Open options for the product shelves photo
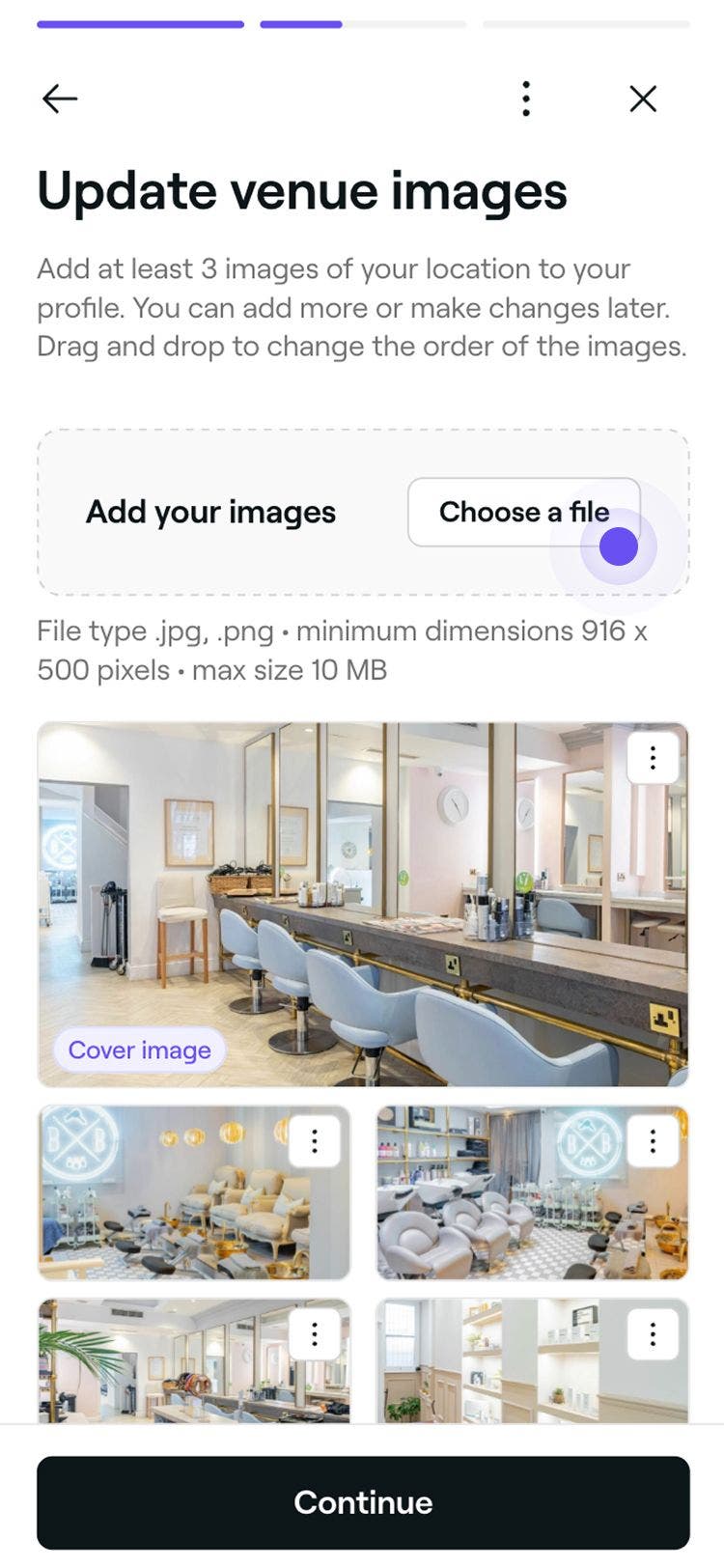 [x=653, y=1334]
